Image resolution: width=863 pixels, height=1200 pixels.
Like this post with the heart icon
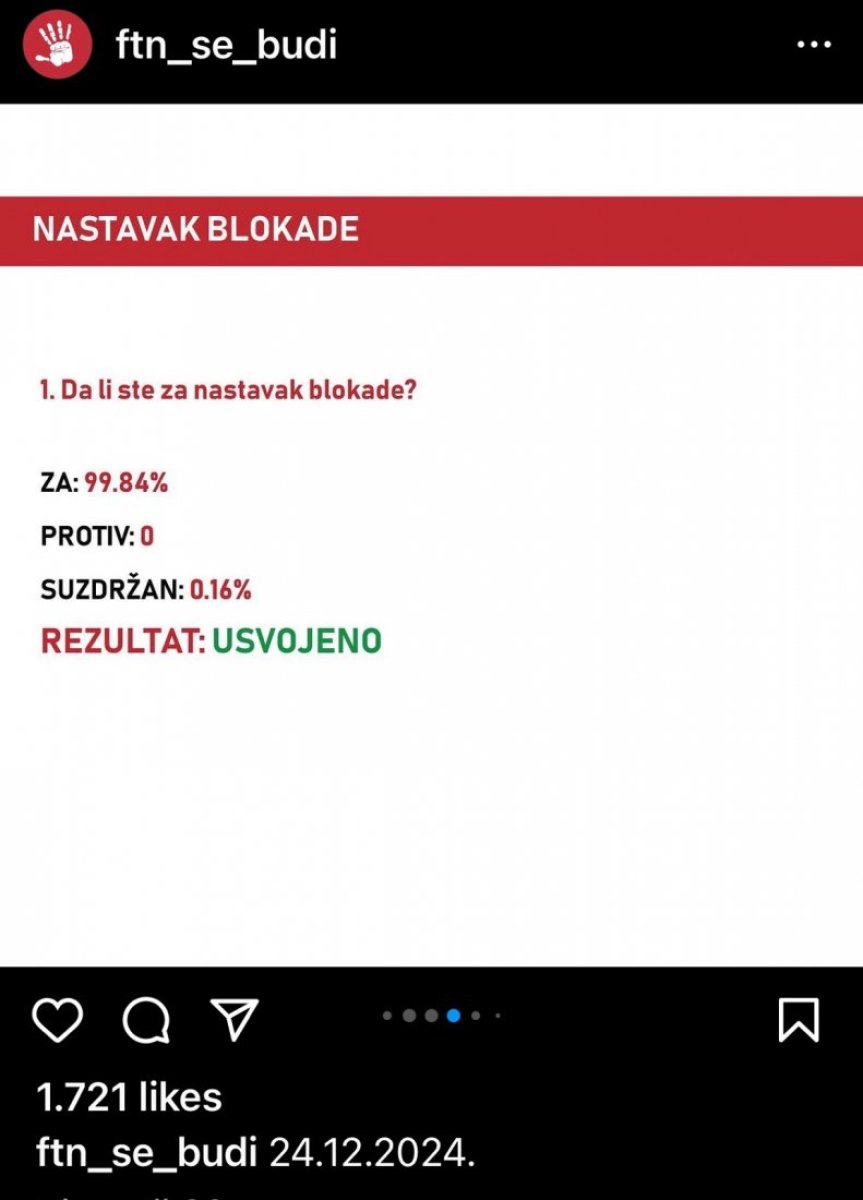coord(58,1020)
